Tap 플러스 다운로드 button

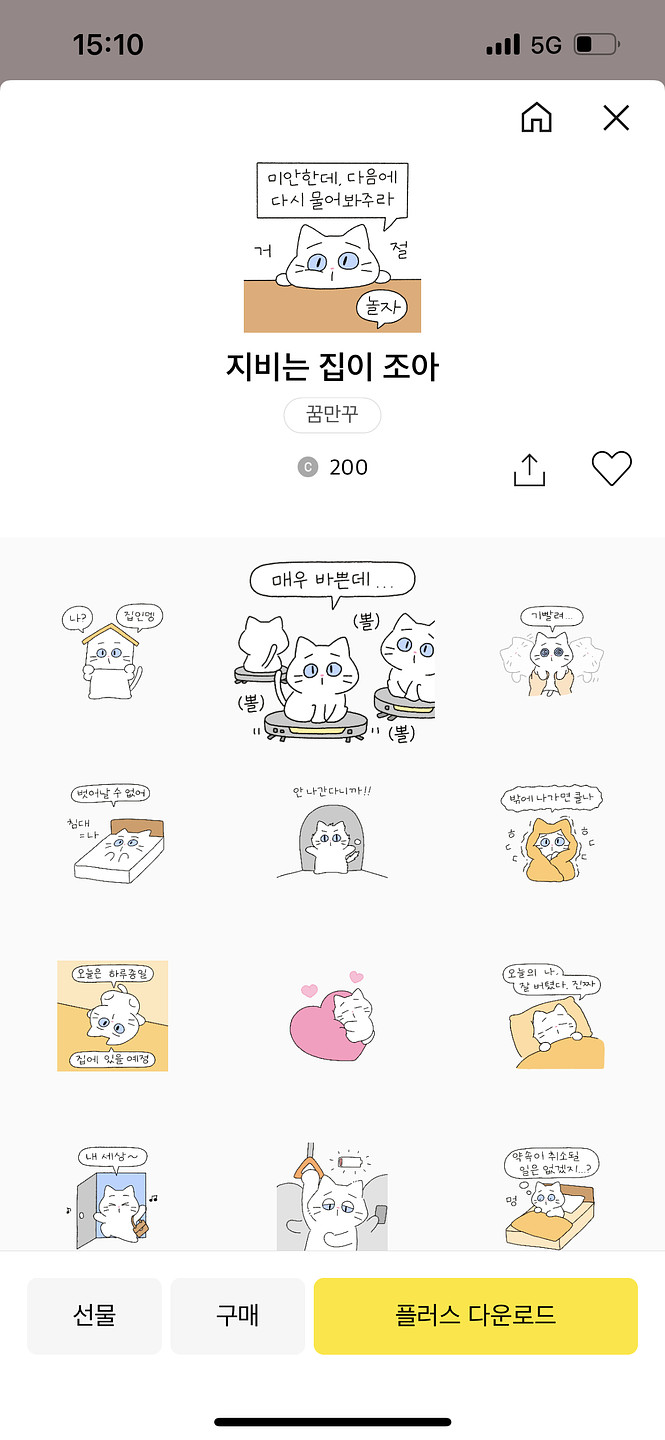point(475,1315)
